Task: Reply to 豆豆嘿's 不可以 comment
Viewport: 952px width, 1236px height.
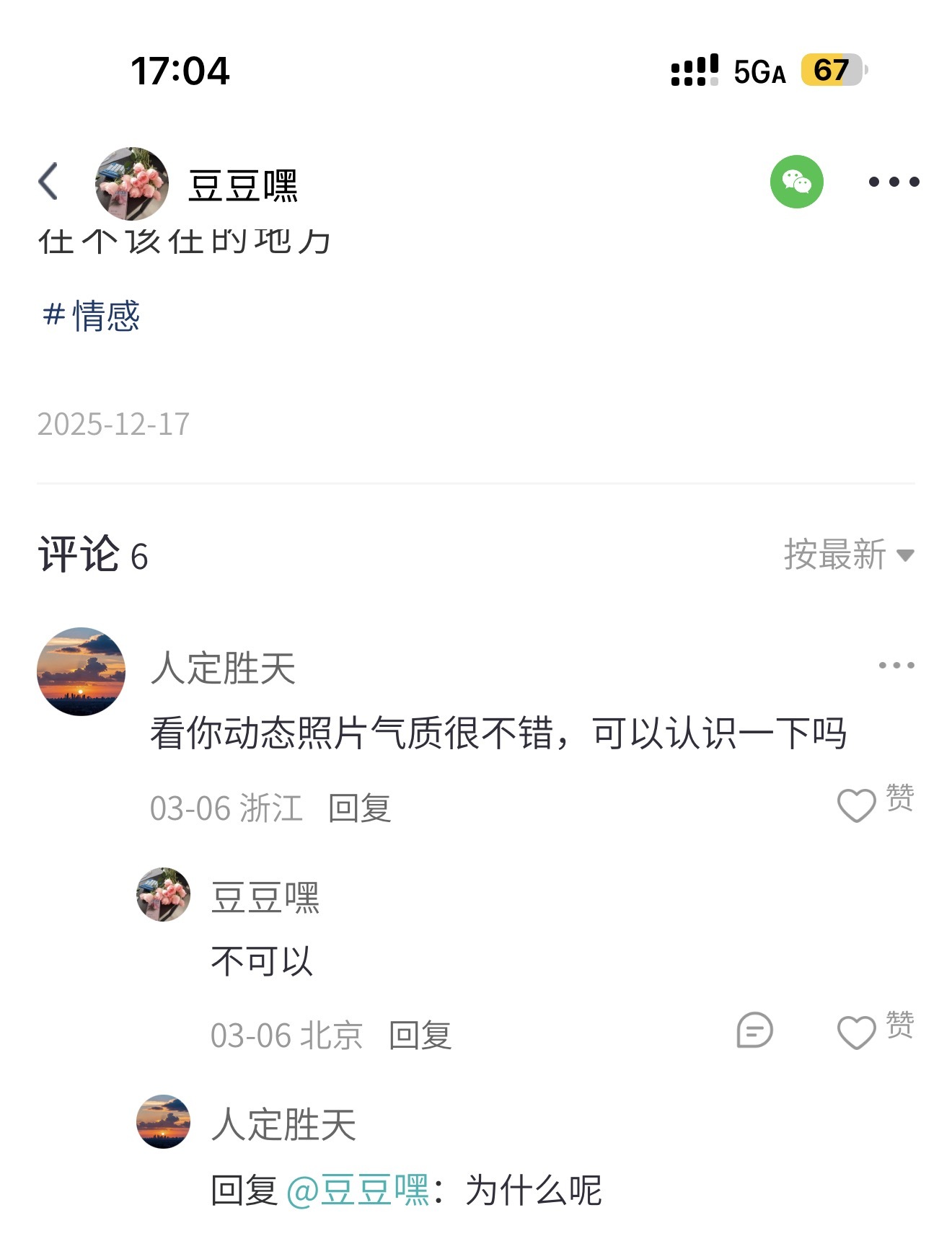Action: (x=420, y=1036)
